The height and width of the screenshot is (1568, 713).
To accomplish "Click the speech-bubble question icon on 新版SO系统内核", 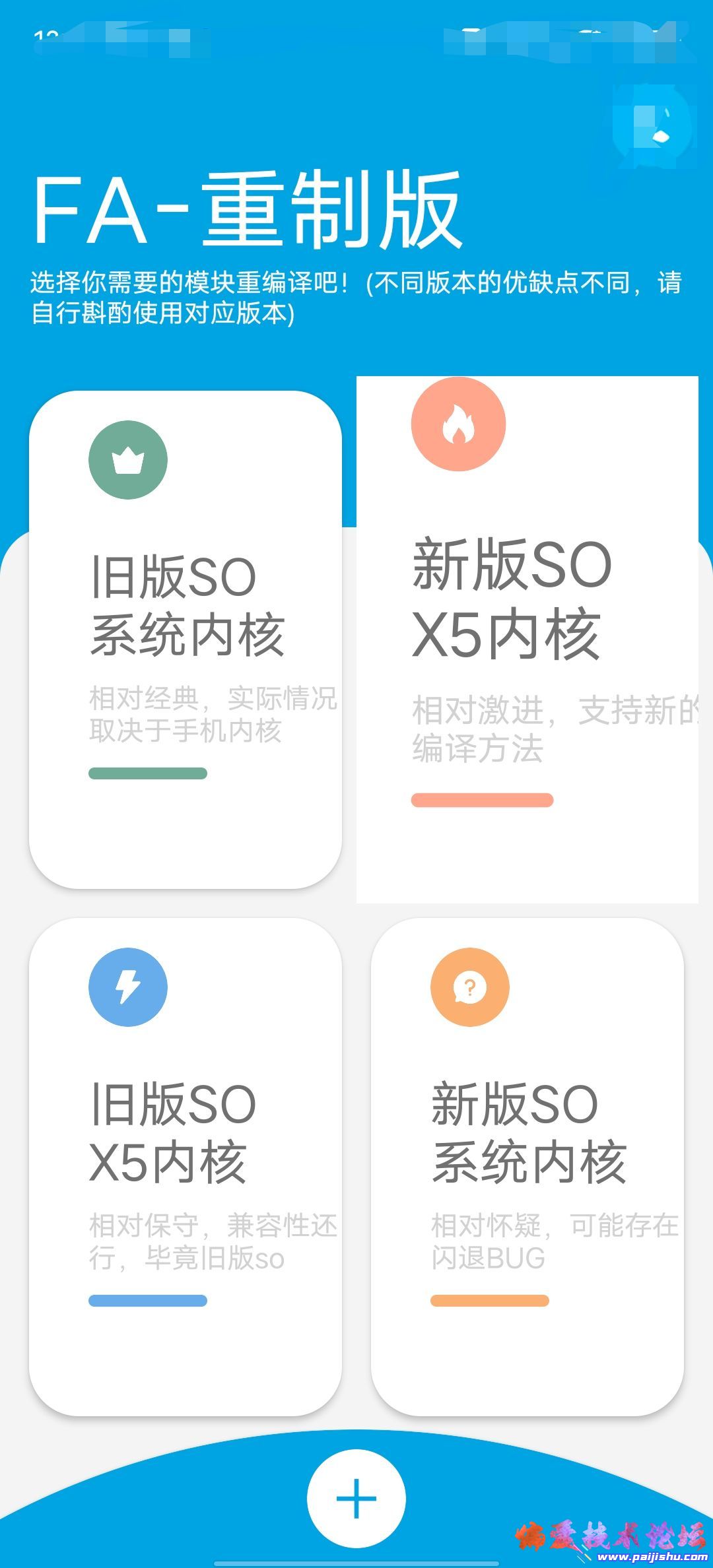I will (x=470, y=988).
